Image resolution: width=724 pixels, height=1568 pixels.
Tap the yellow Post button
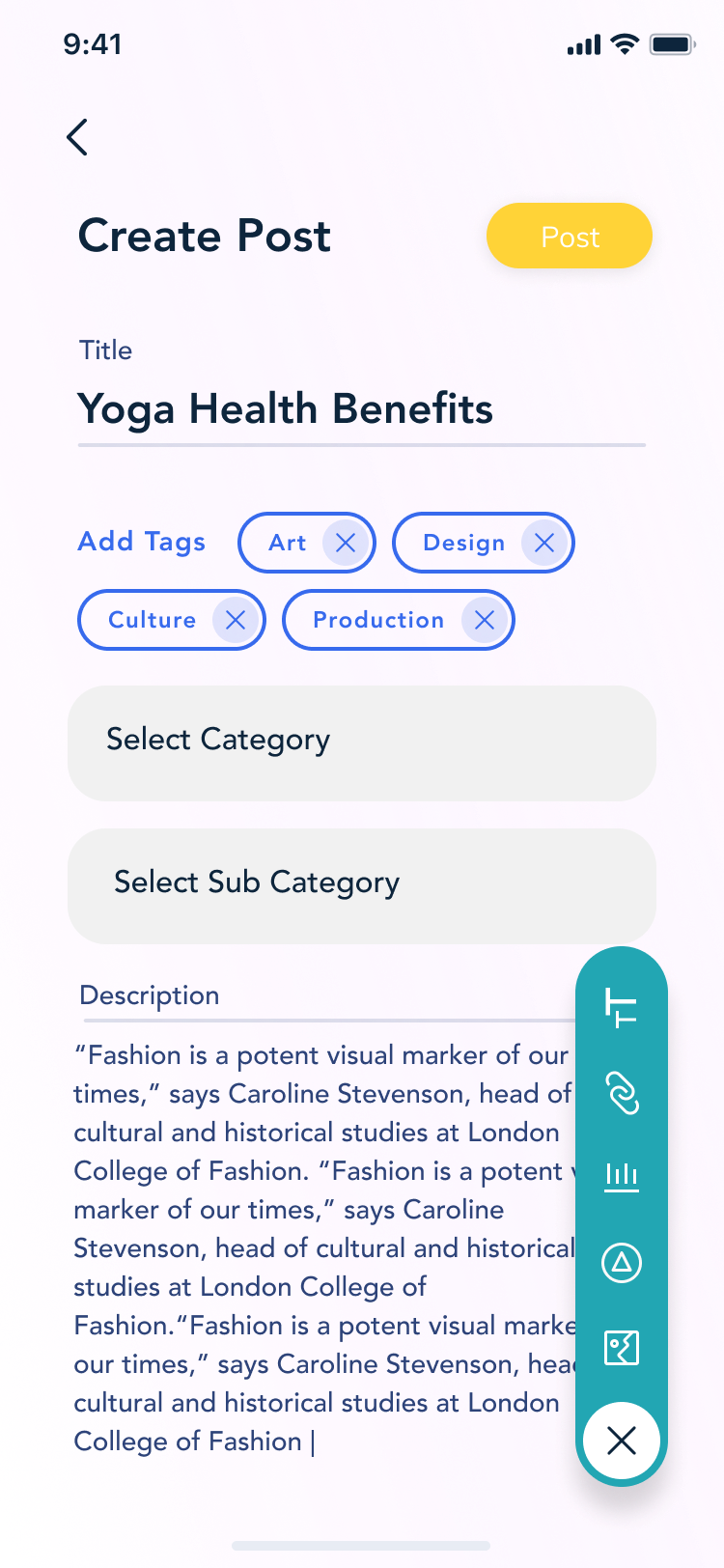point(570,237)
